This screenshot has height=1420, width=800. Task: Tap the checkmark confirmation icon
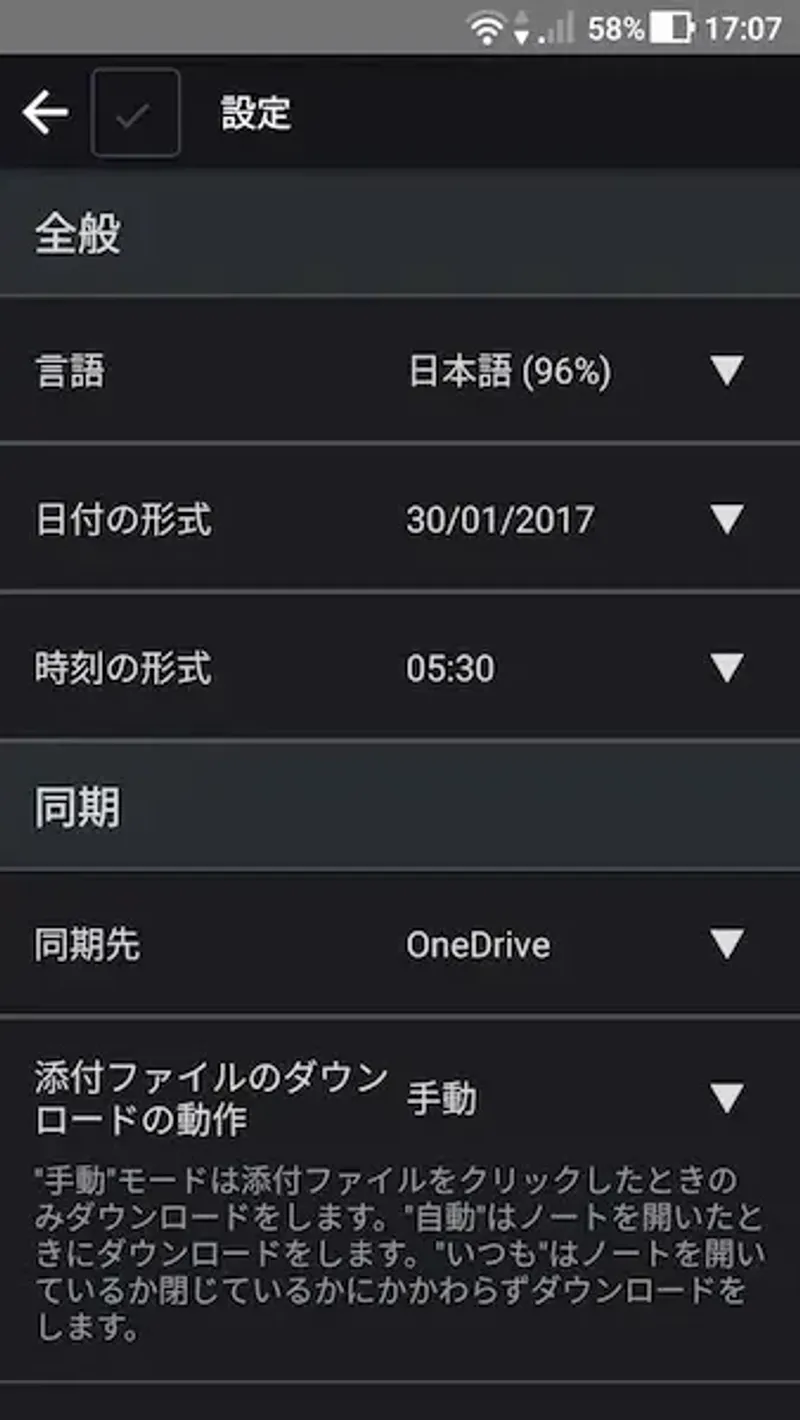tap(136, 113)
